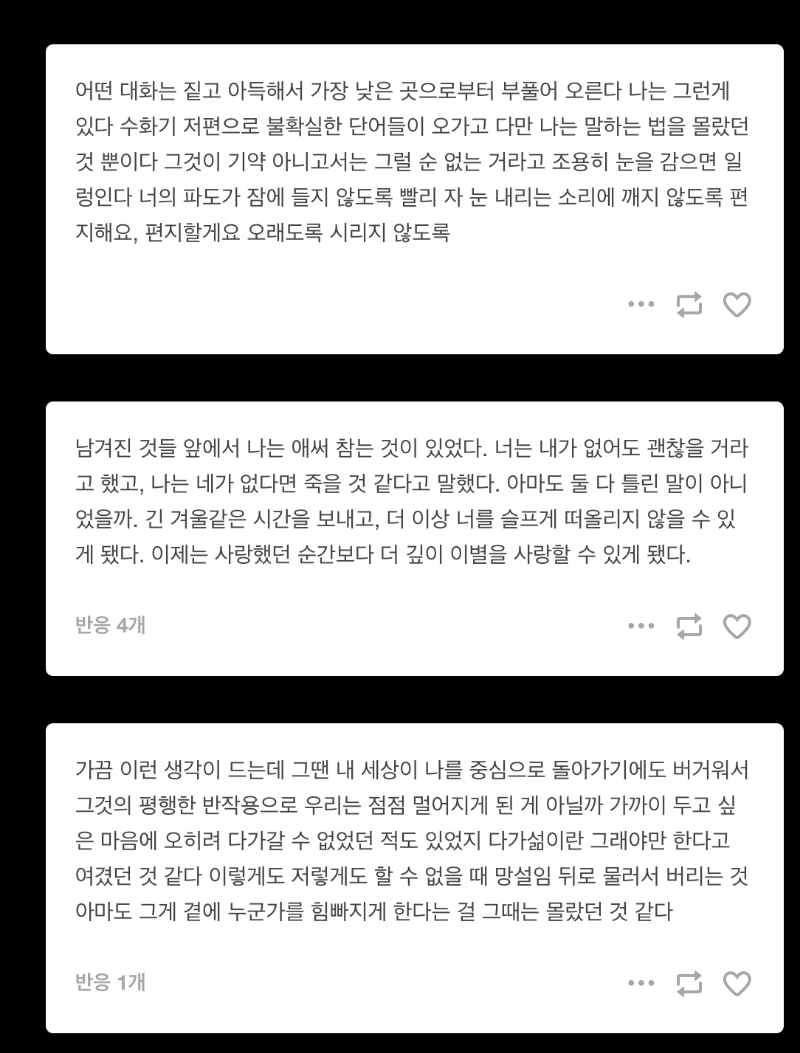The height and width of the screenshot is (1053, 800).
Task: Like the post starting '남겨진 것들 앞에서'
Action: (737, 627)
